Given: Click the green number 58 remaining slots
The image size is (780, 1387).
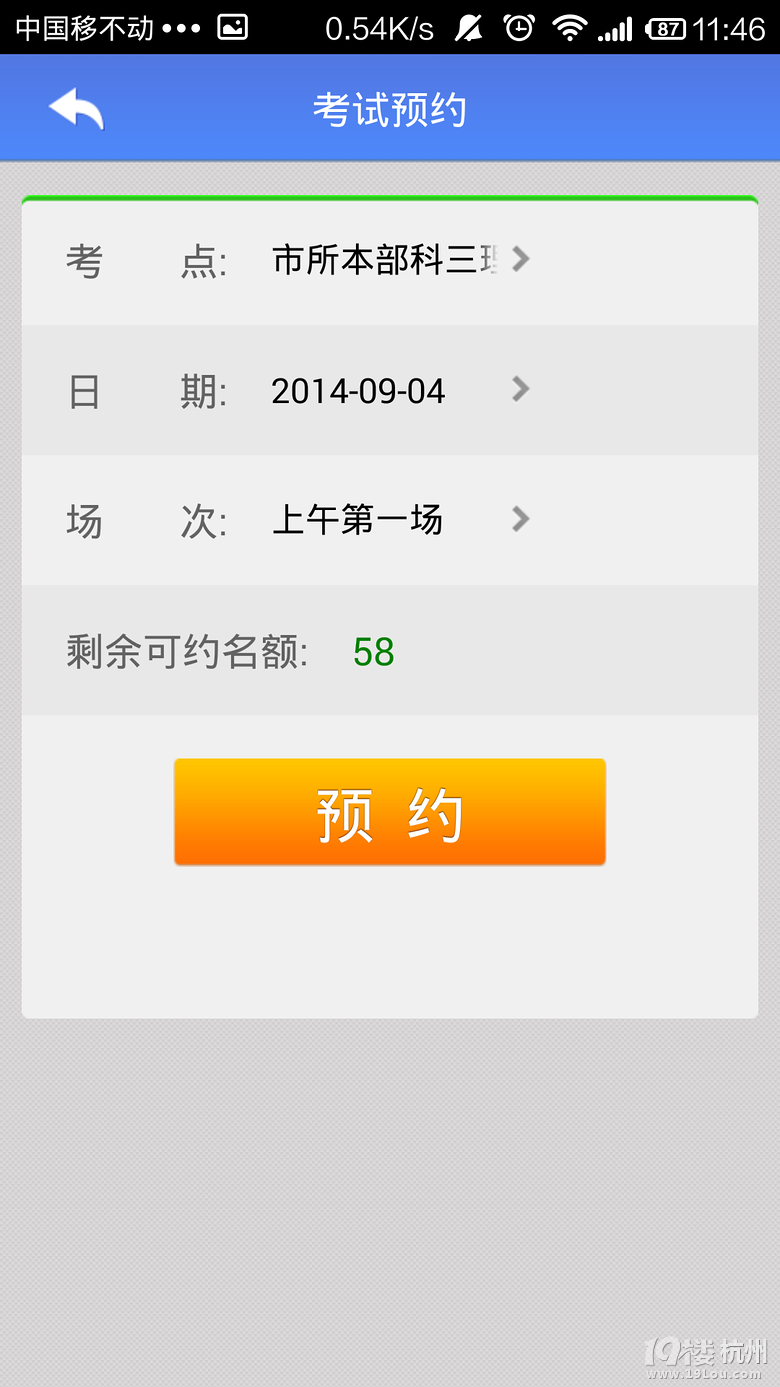Looking at the screenshot, I should coord(374,650).
